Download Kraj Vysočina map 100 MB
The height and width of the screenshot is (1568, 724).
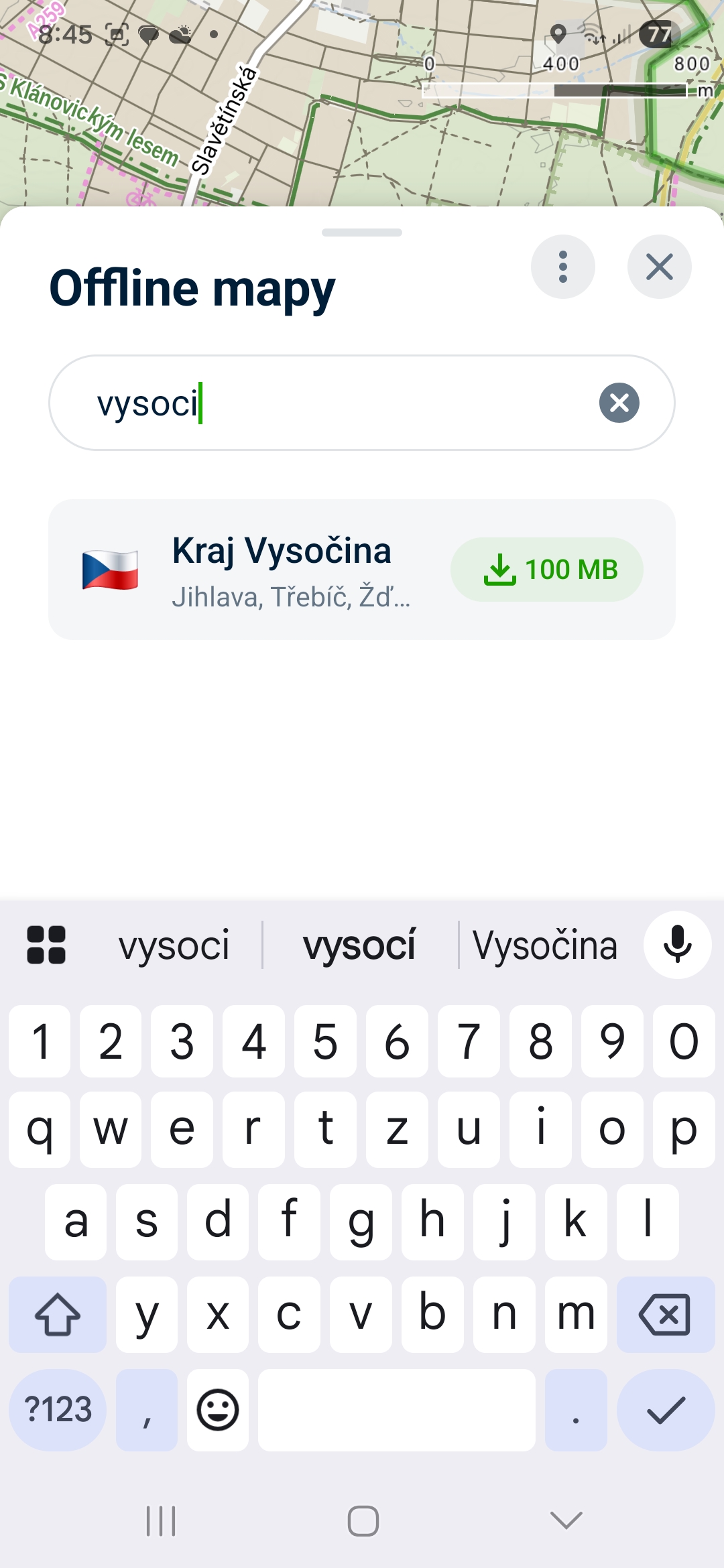546,570
